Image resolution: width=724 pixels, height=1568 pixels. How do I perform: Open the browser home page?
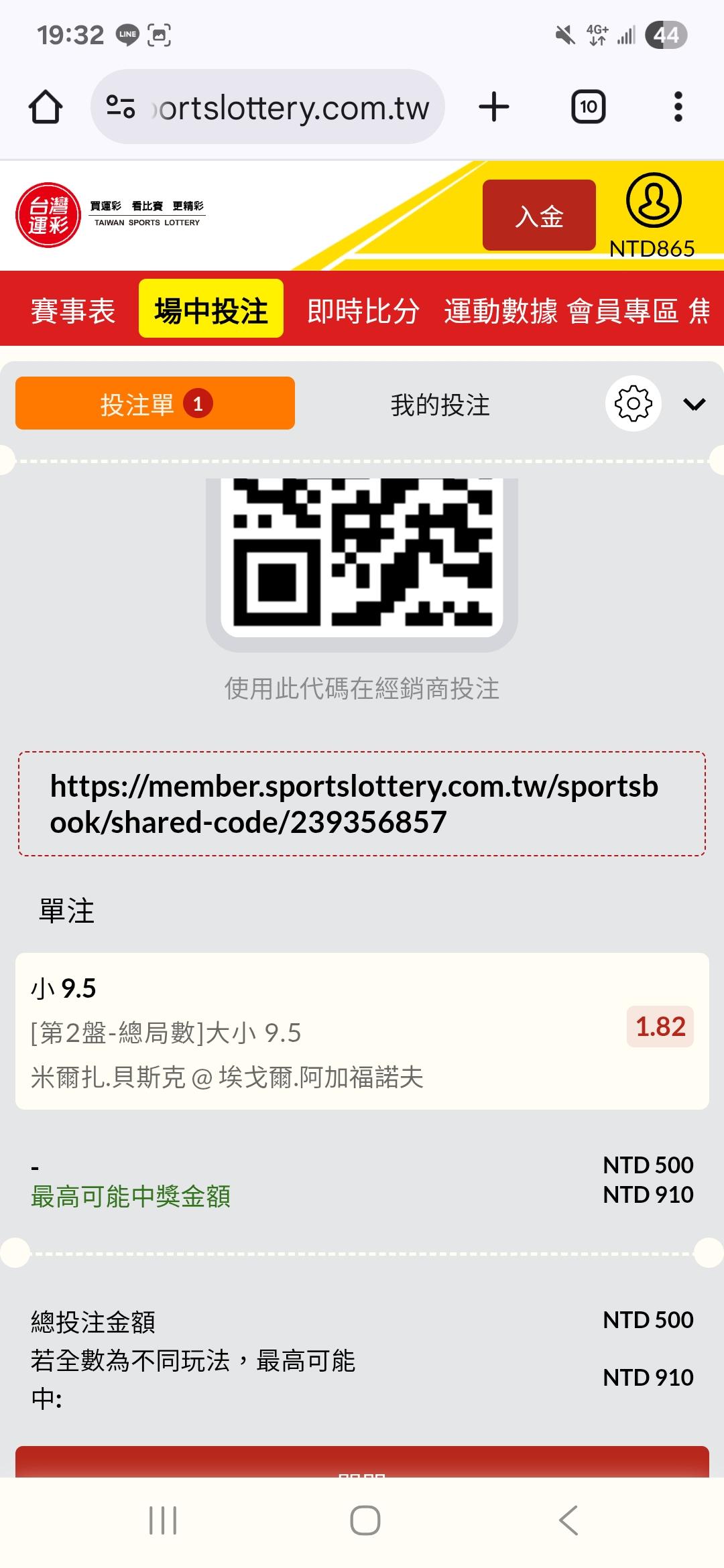[x=46, y=107]
